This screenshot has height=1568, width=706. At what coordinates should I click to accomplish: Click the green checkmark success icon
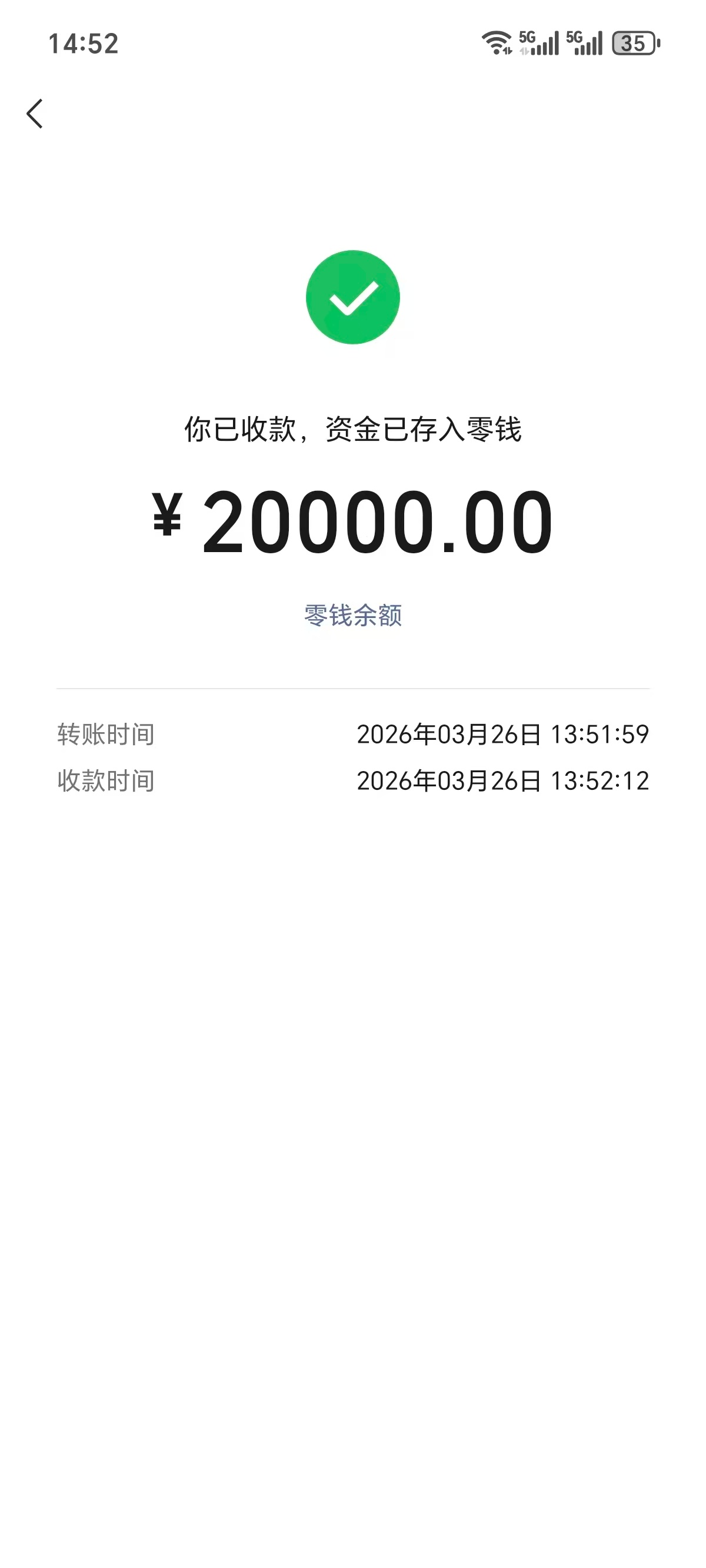[352, 297]
